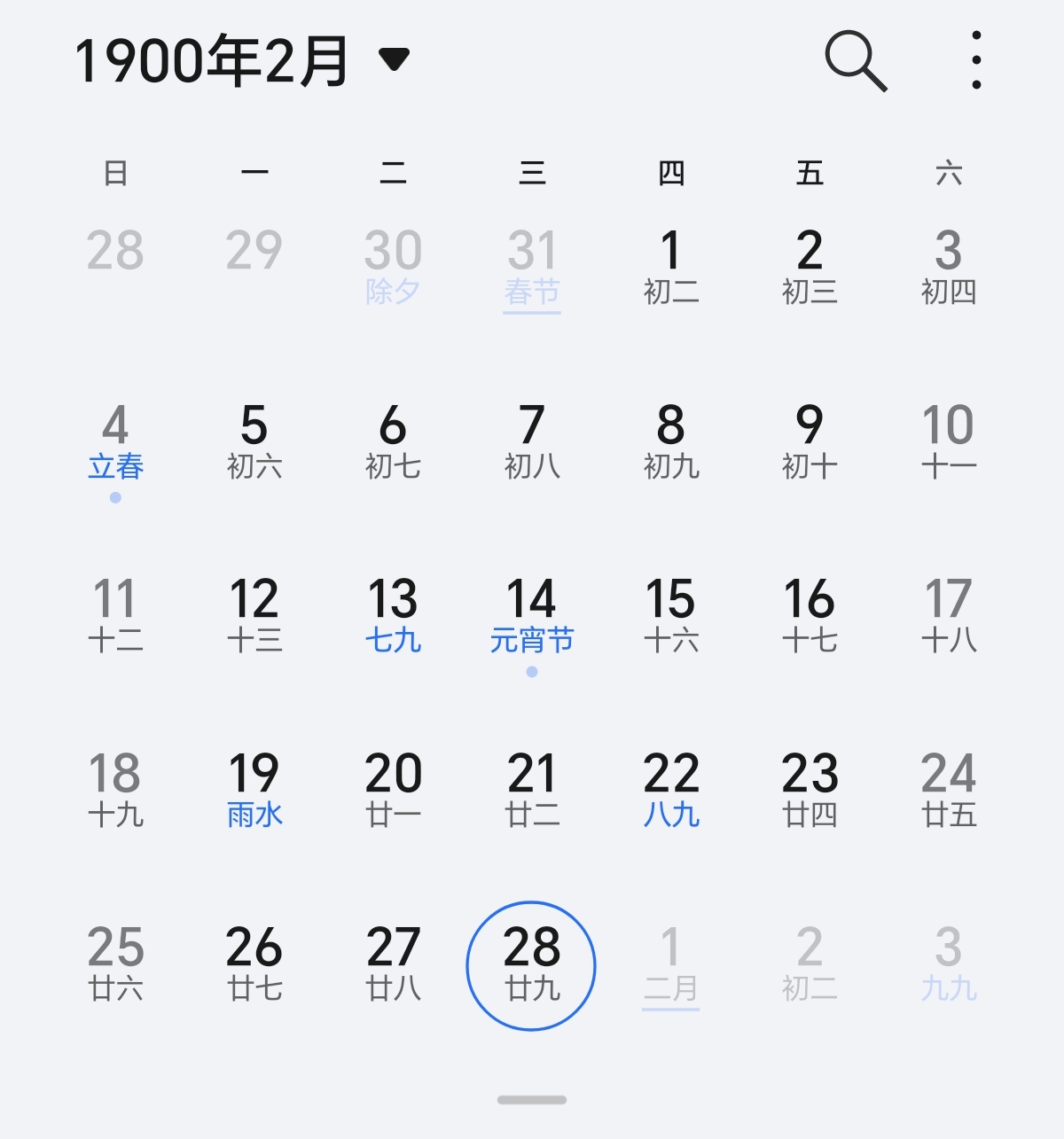Select February 22 marked 八九

(670, 790)
